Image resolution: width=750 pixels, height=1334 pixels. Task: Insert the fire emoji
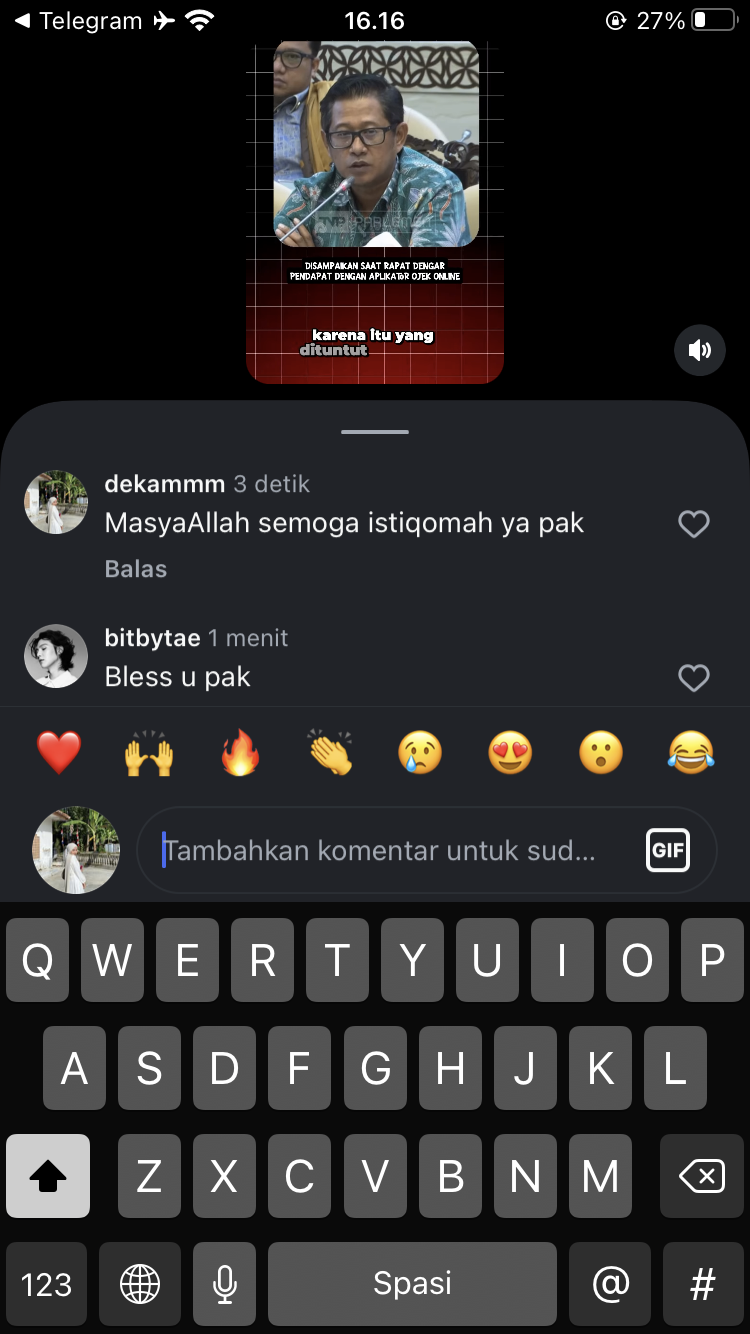(x=240, y=752)
